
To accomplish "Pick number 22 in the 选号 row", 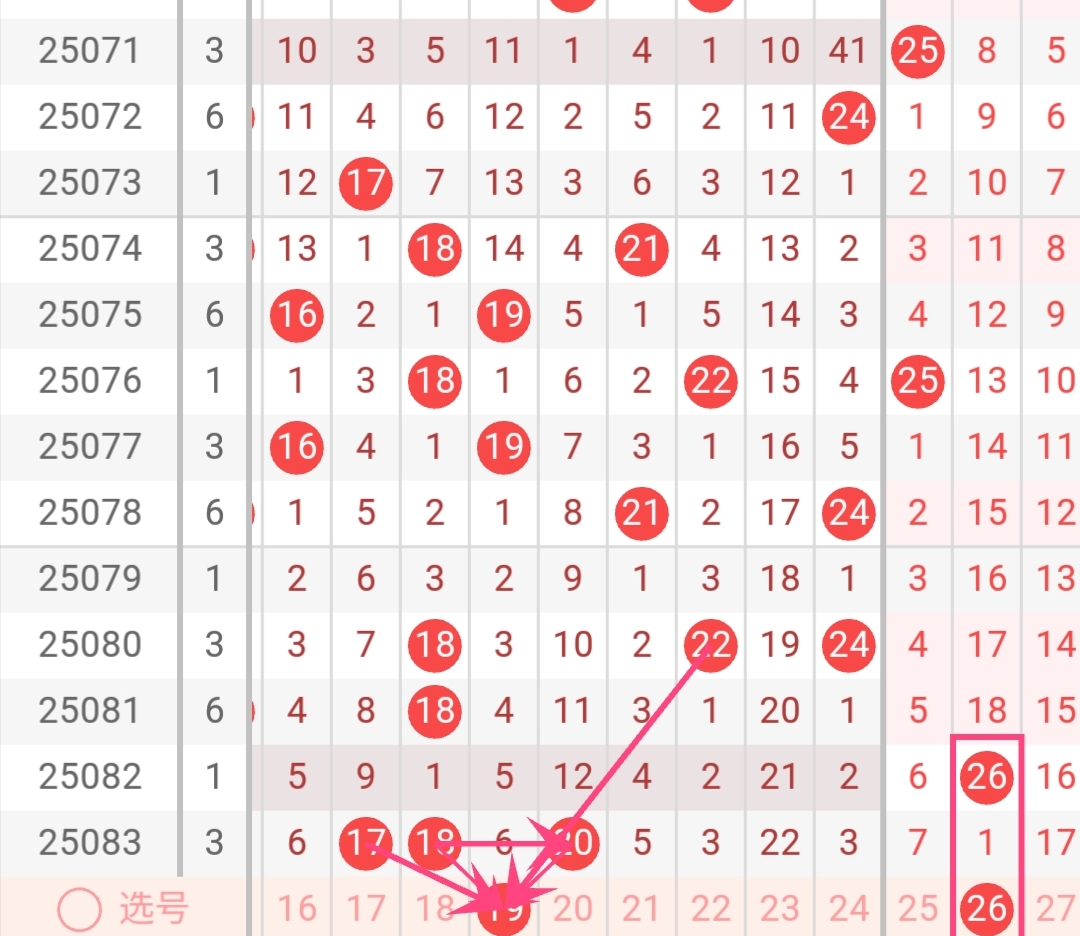I will coord(711,908).
